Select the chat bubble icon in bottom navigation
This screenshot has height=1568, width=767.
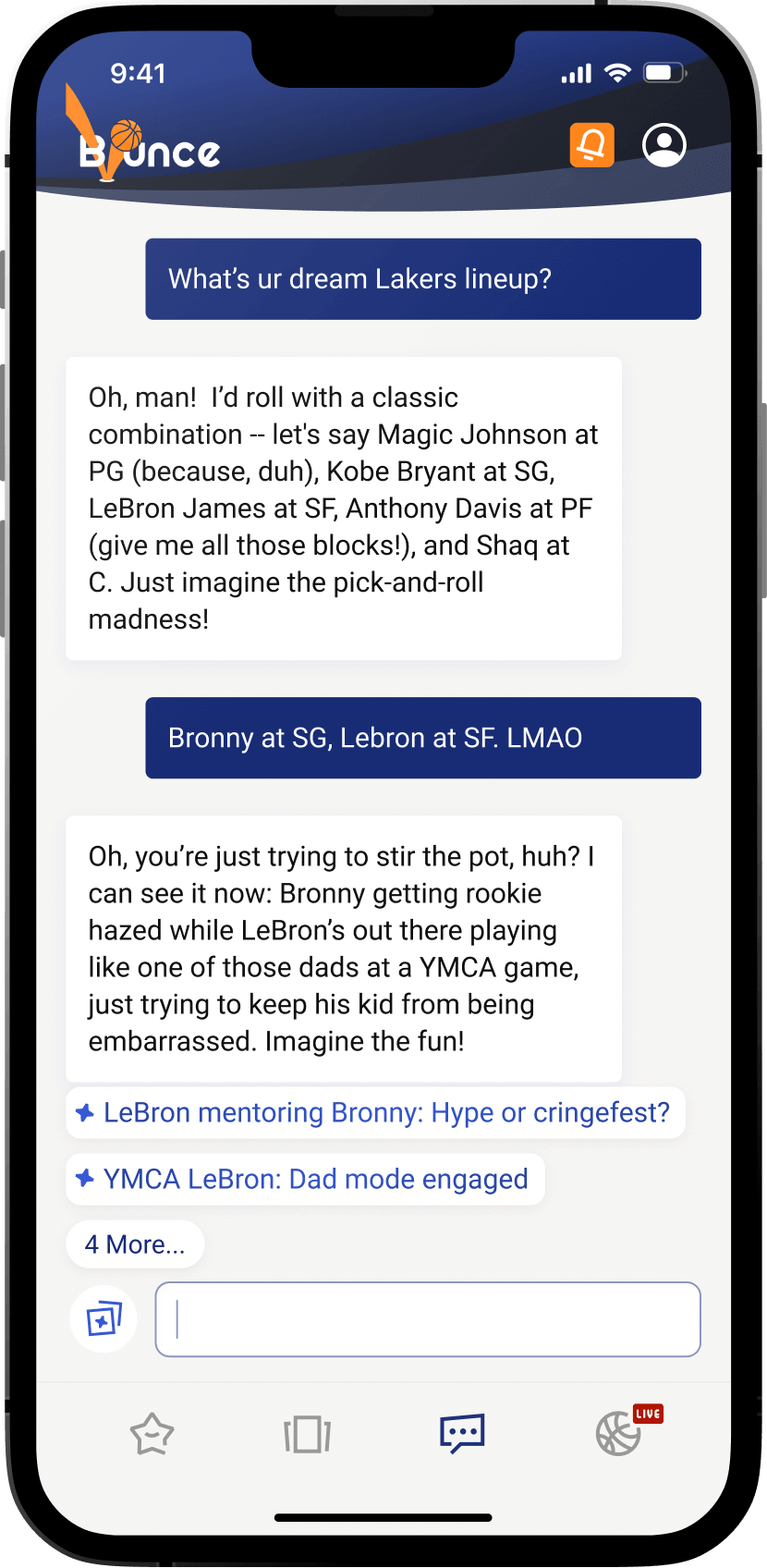(462, 1434)
